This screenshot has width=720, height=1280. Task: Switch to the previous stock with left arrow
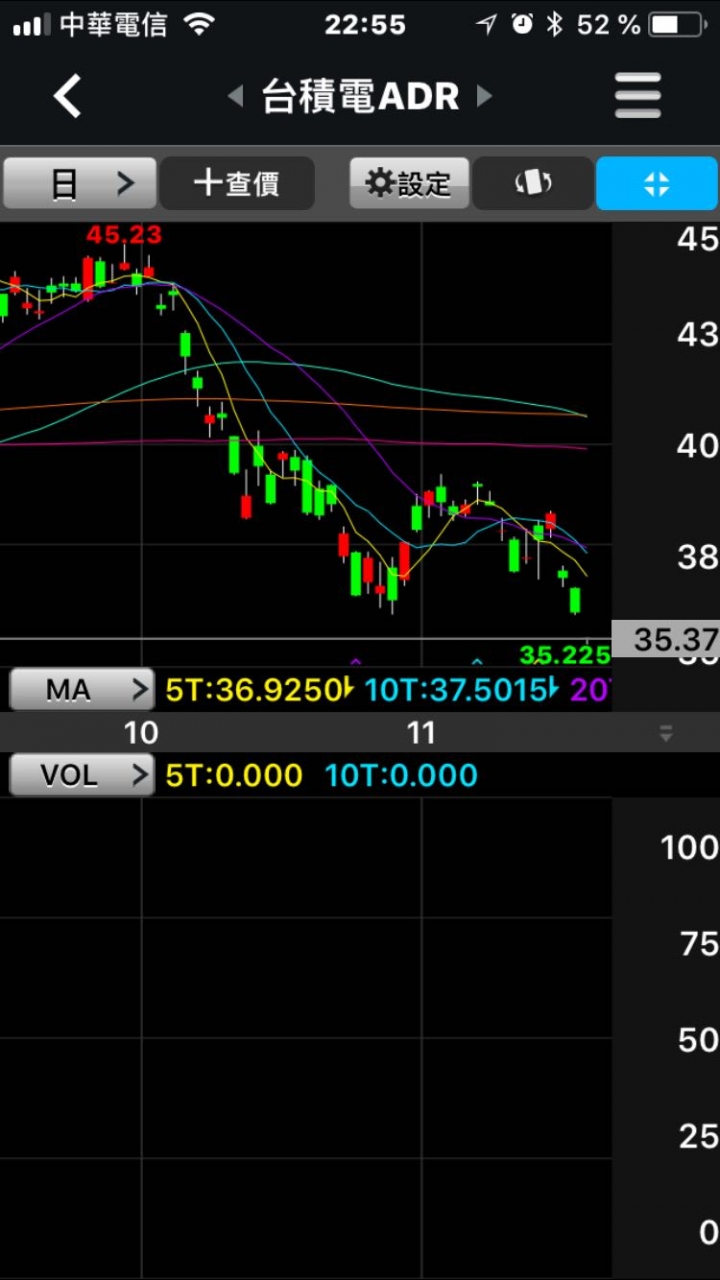coord(236,97)
